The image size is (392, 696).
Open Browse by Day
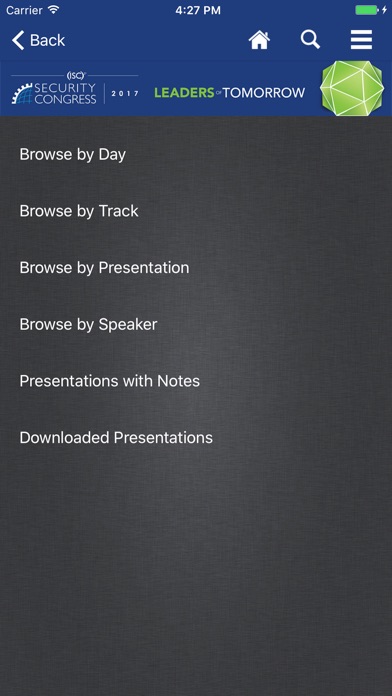point(196,154)
